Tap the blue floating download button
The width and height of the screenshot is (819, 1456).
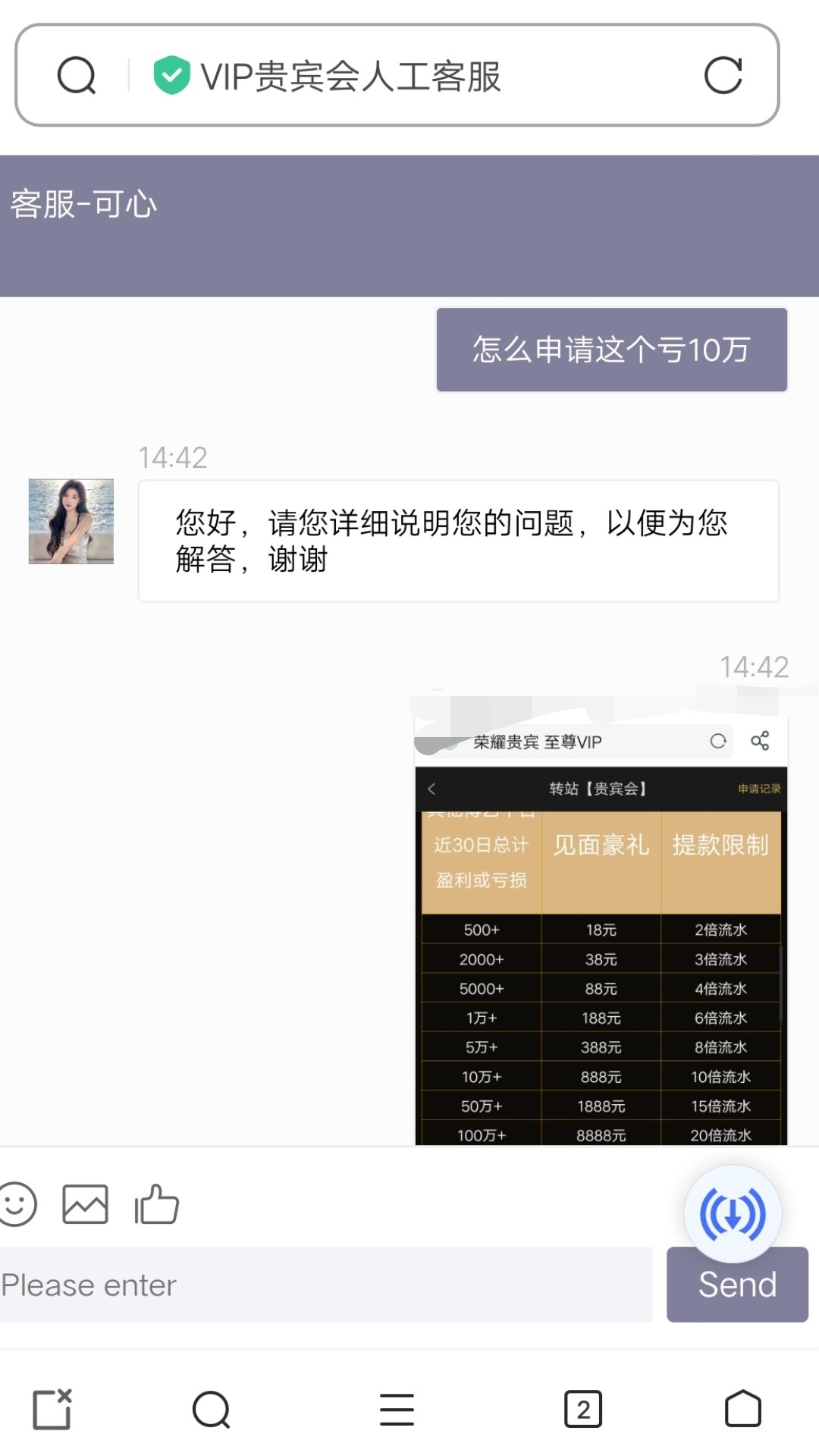(733, 1214)
